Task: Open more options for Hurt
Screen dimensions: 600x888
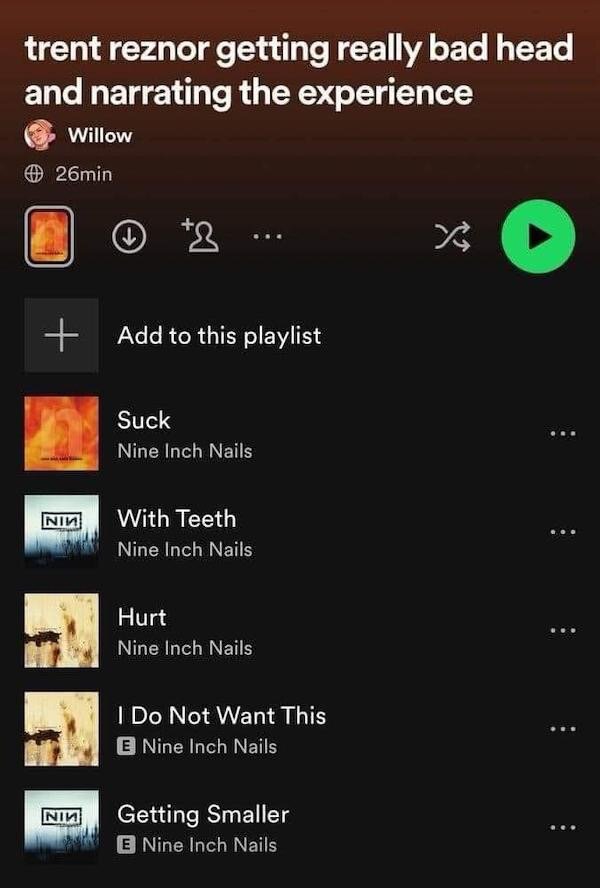Action: (x=562, y=631)
